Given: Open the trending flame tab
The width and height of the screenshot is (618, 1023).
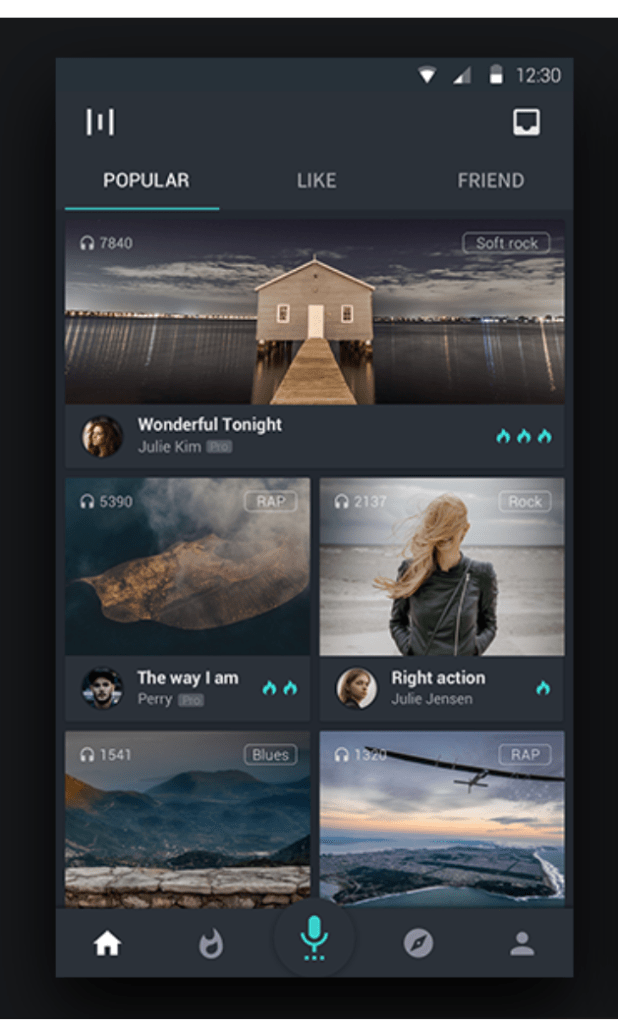Looking at the screenshot, I should [211, 944].
